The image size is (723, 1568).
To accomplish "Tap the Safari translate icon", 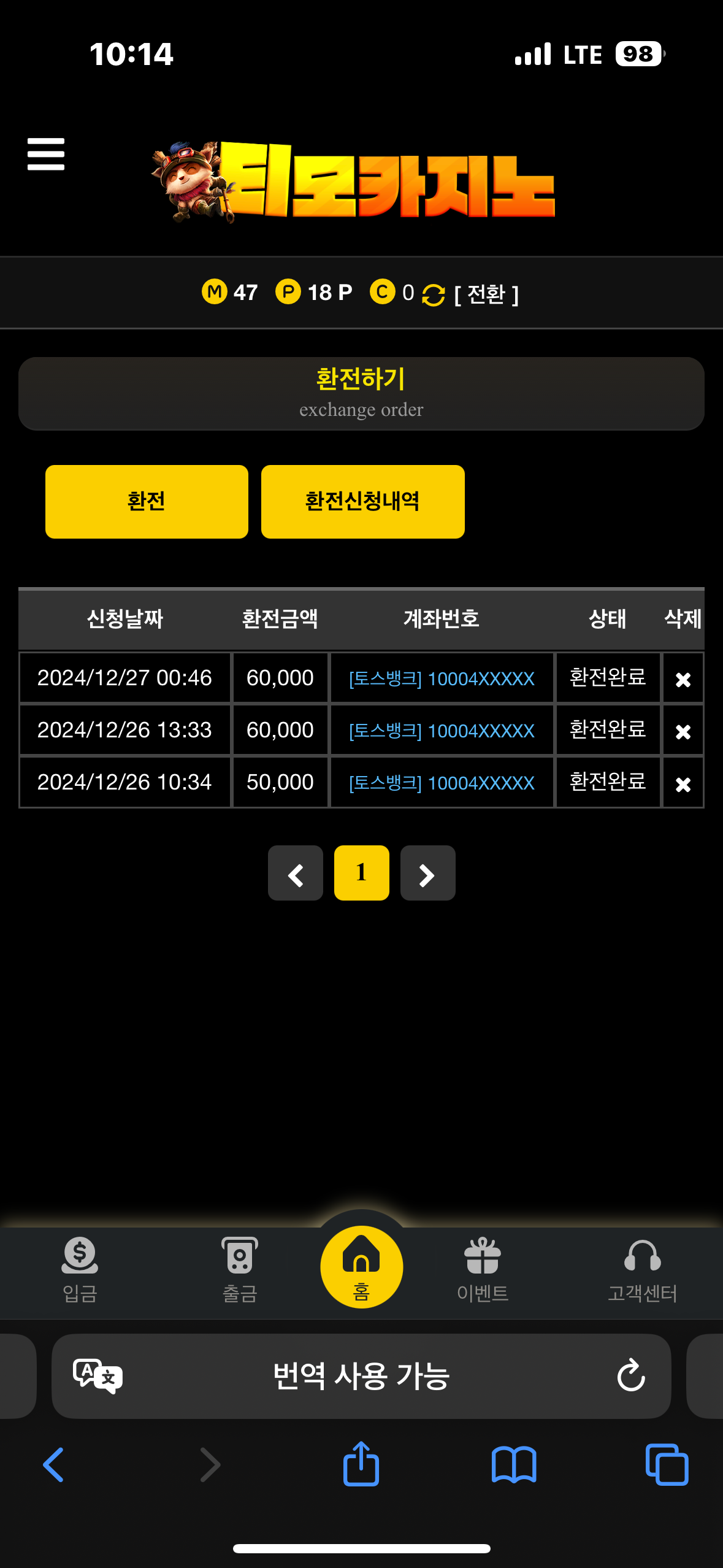I will 98,1376.
